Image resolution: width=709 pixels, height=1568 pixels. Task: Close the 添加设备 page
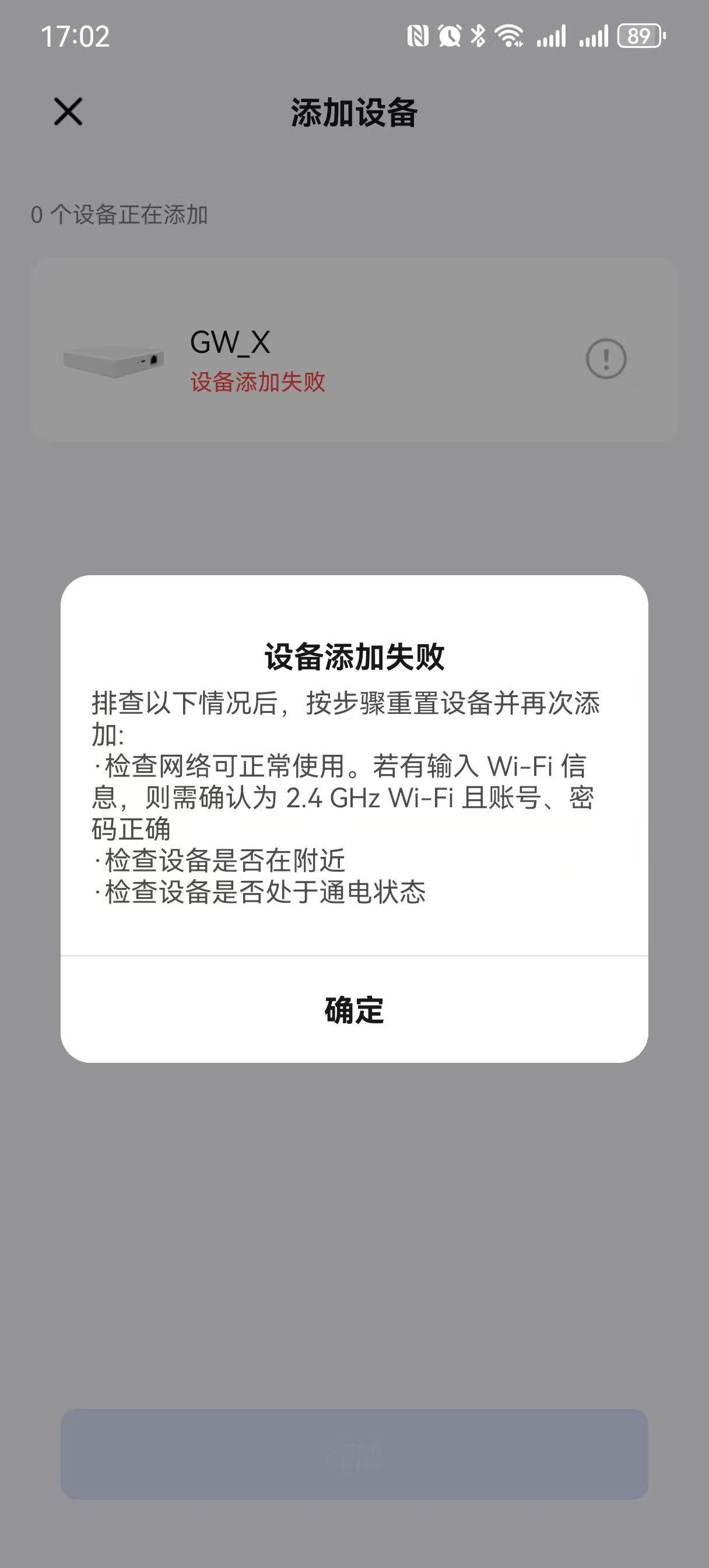(68, 112)
